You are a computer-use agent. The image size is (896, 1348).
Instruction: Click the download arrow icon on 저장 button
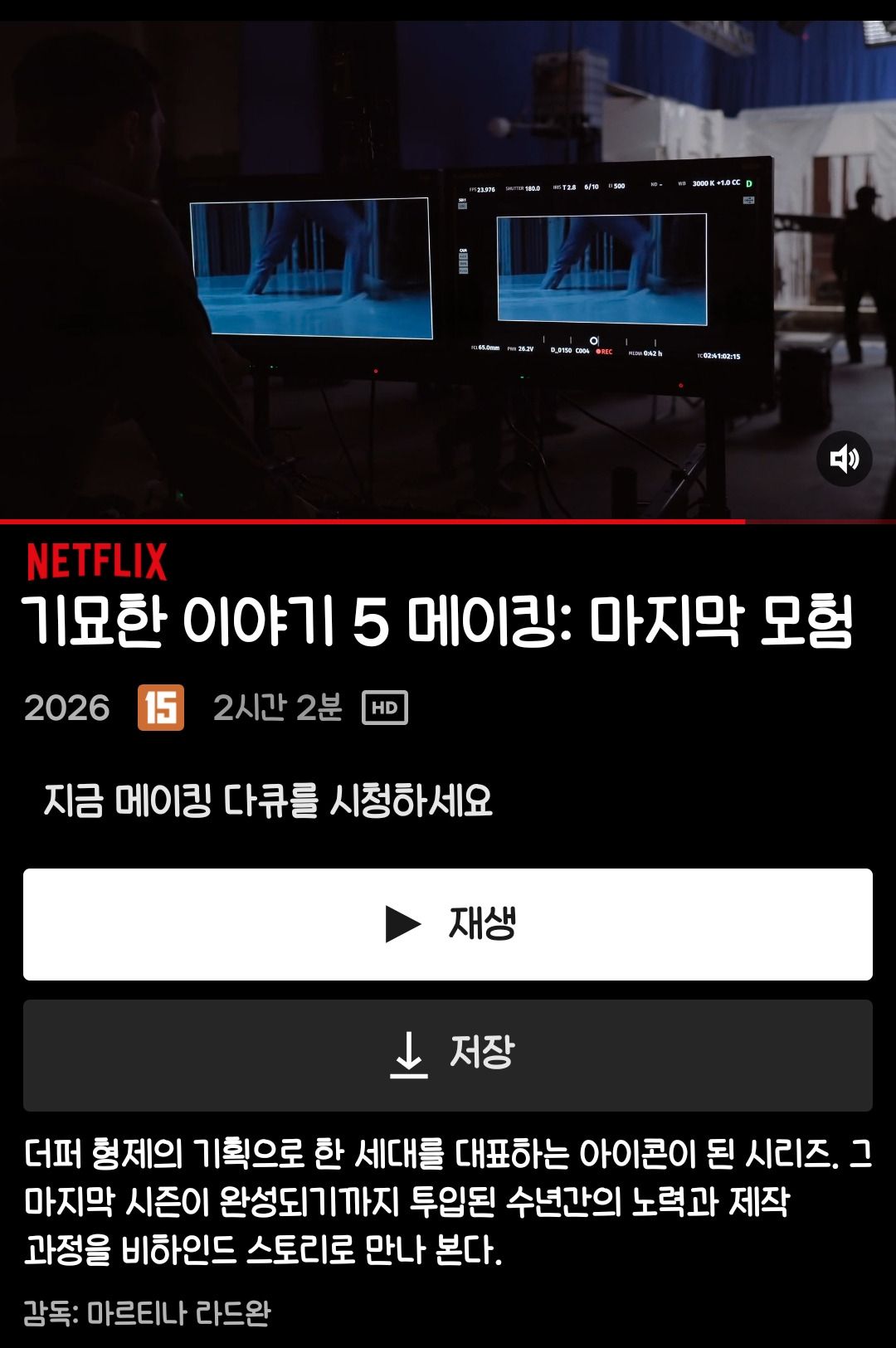409,1056
